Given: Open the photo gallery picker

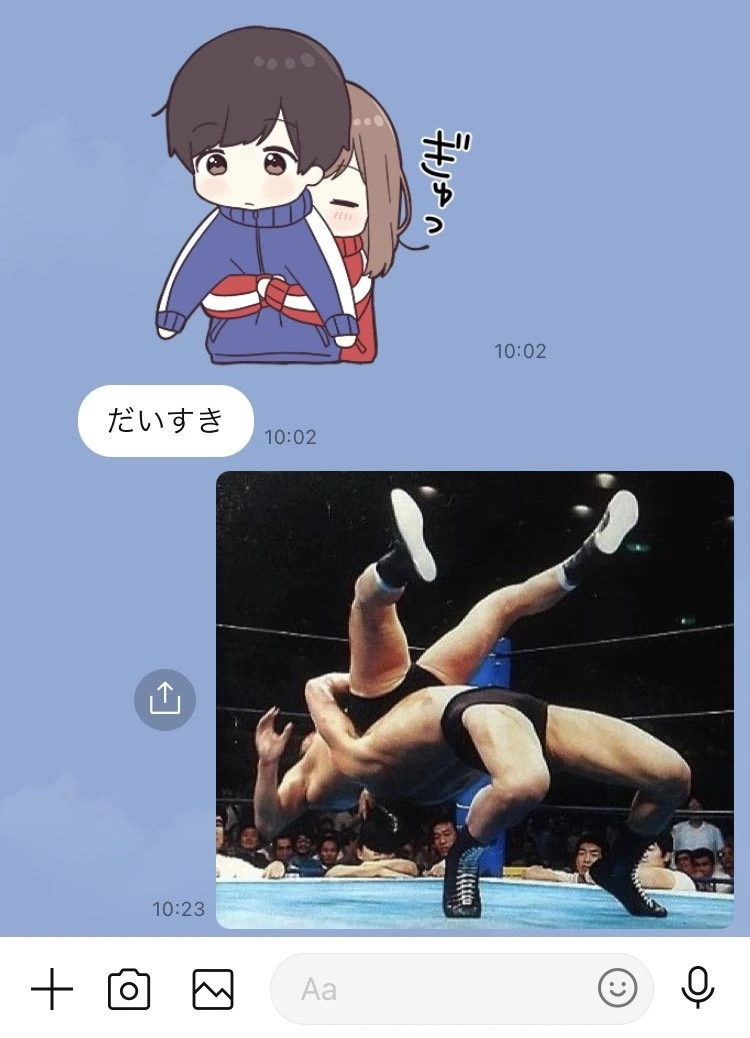Looking at the screenshot, I should [x=213, y=990].
